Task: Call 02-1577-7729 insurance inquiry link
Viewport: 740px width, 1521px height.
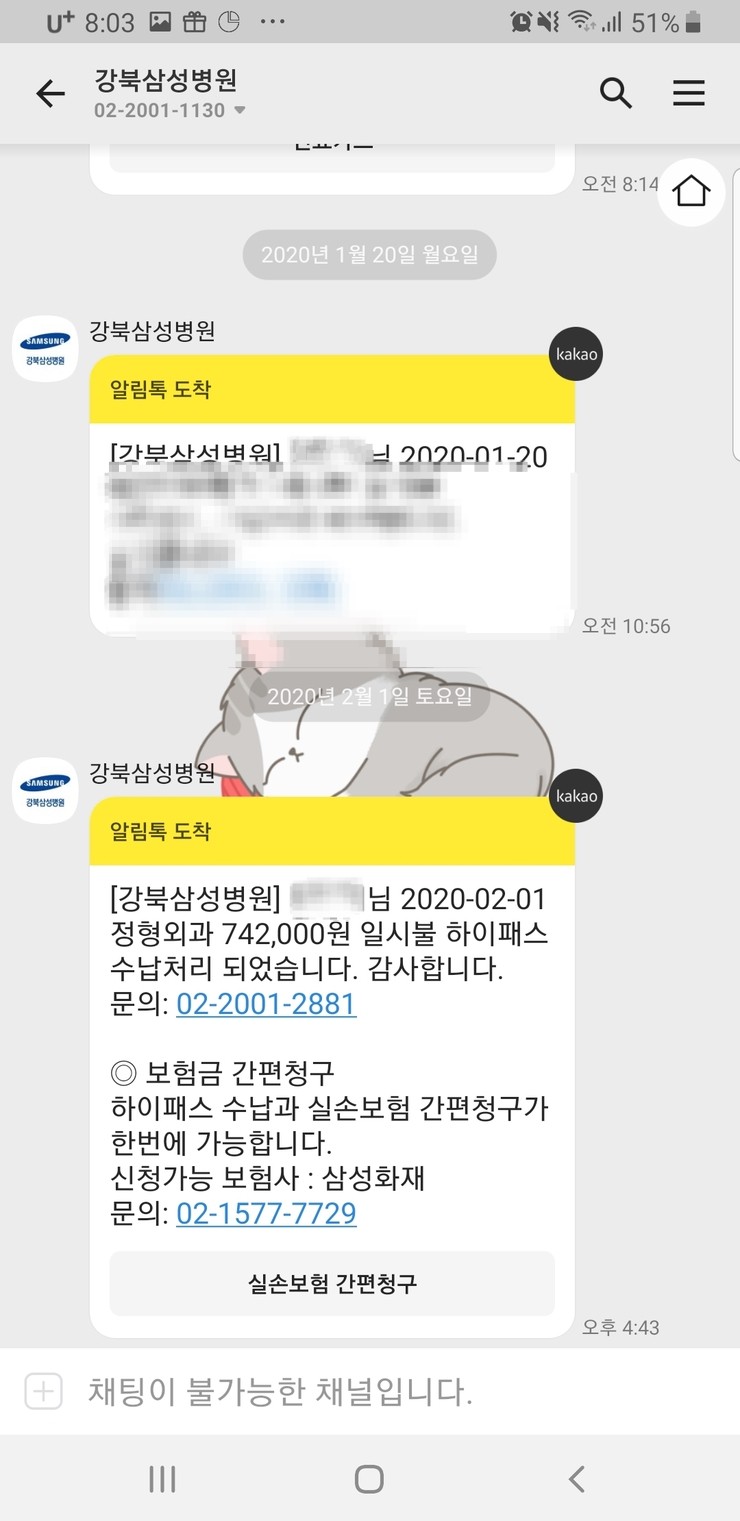Action: click(266, 1213)
